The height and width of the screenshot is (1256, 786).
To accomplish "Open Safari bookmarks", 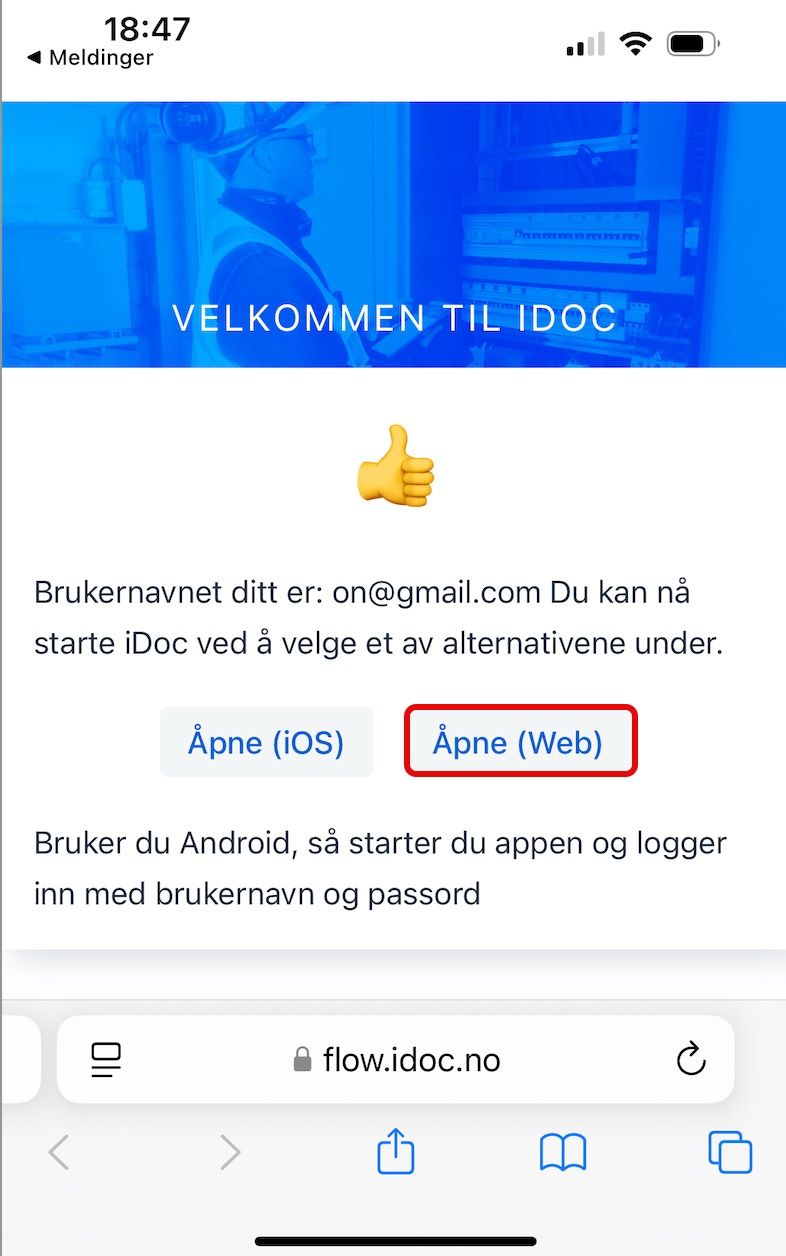I will coord(563,1152).
